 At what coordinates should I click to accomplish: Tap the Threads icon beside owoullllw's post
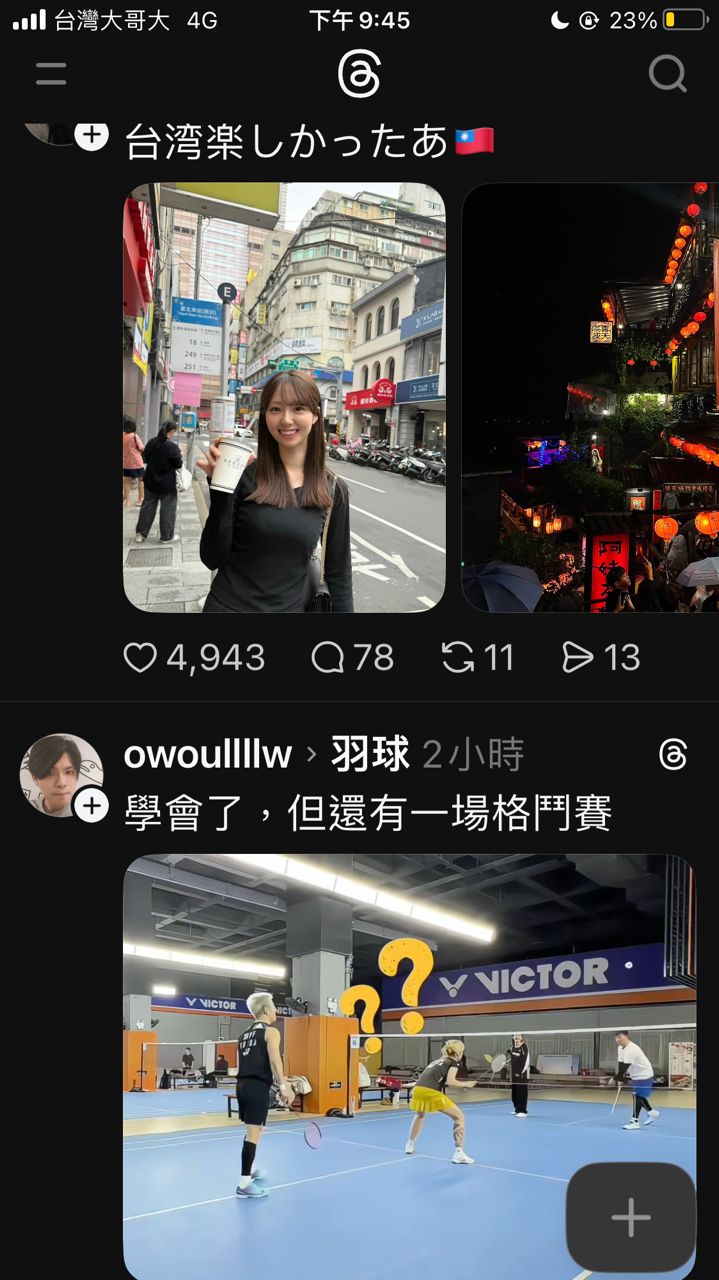673,755
